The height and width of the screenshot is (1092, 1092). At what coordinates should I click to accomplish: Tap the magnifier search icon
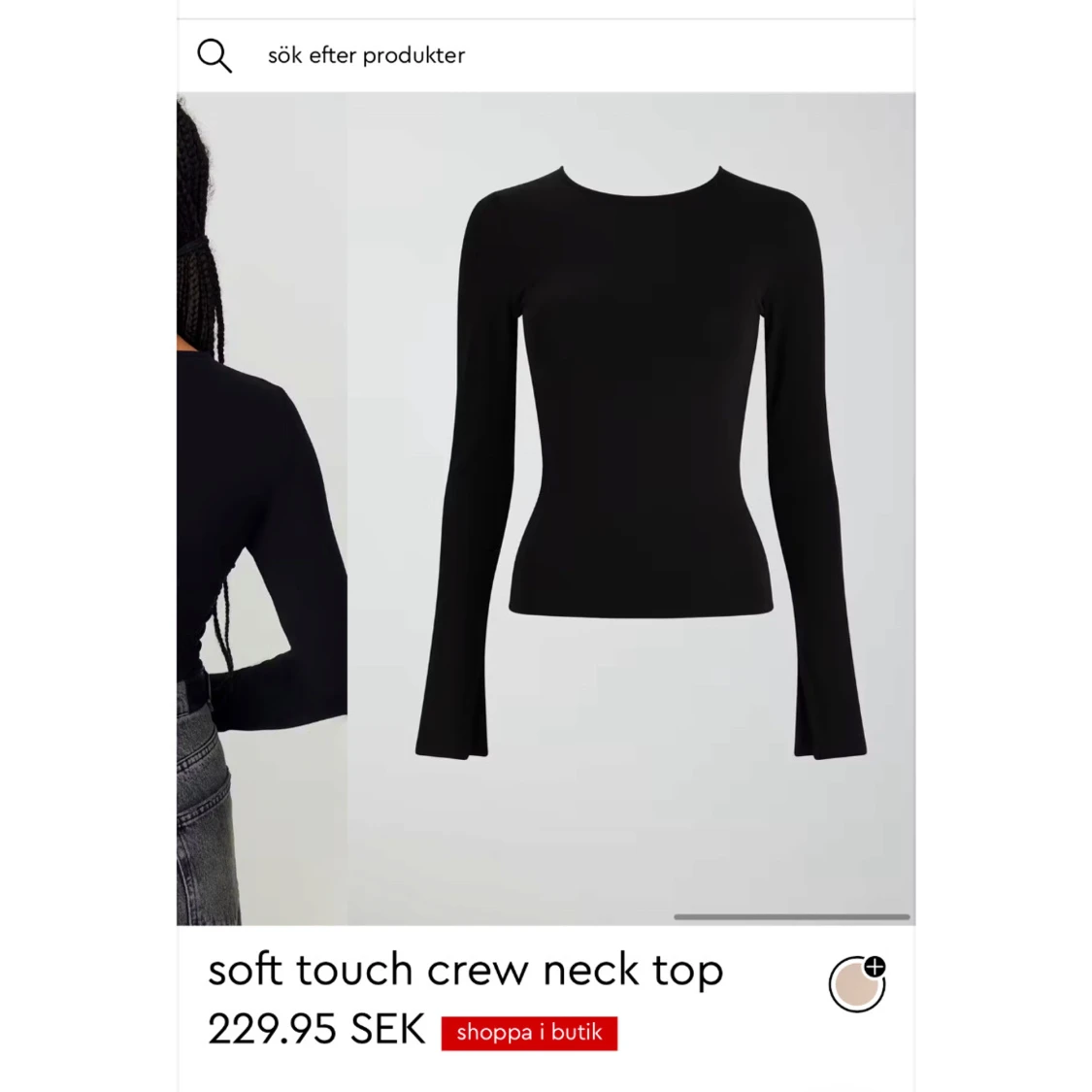(x=215, y=56)
